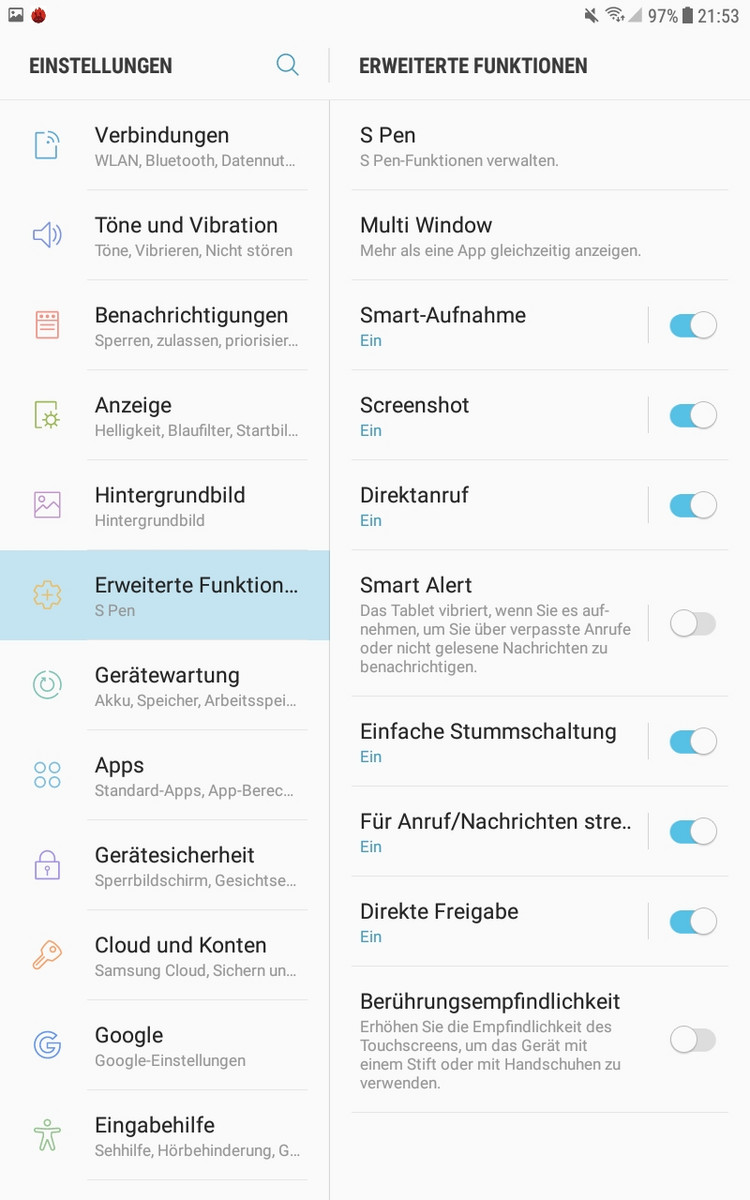The image size is (750, 1200).
Task: Open S Pen functions
Action: click(538, 146)
